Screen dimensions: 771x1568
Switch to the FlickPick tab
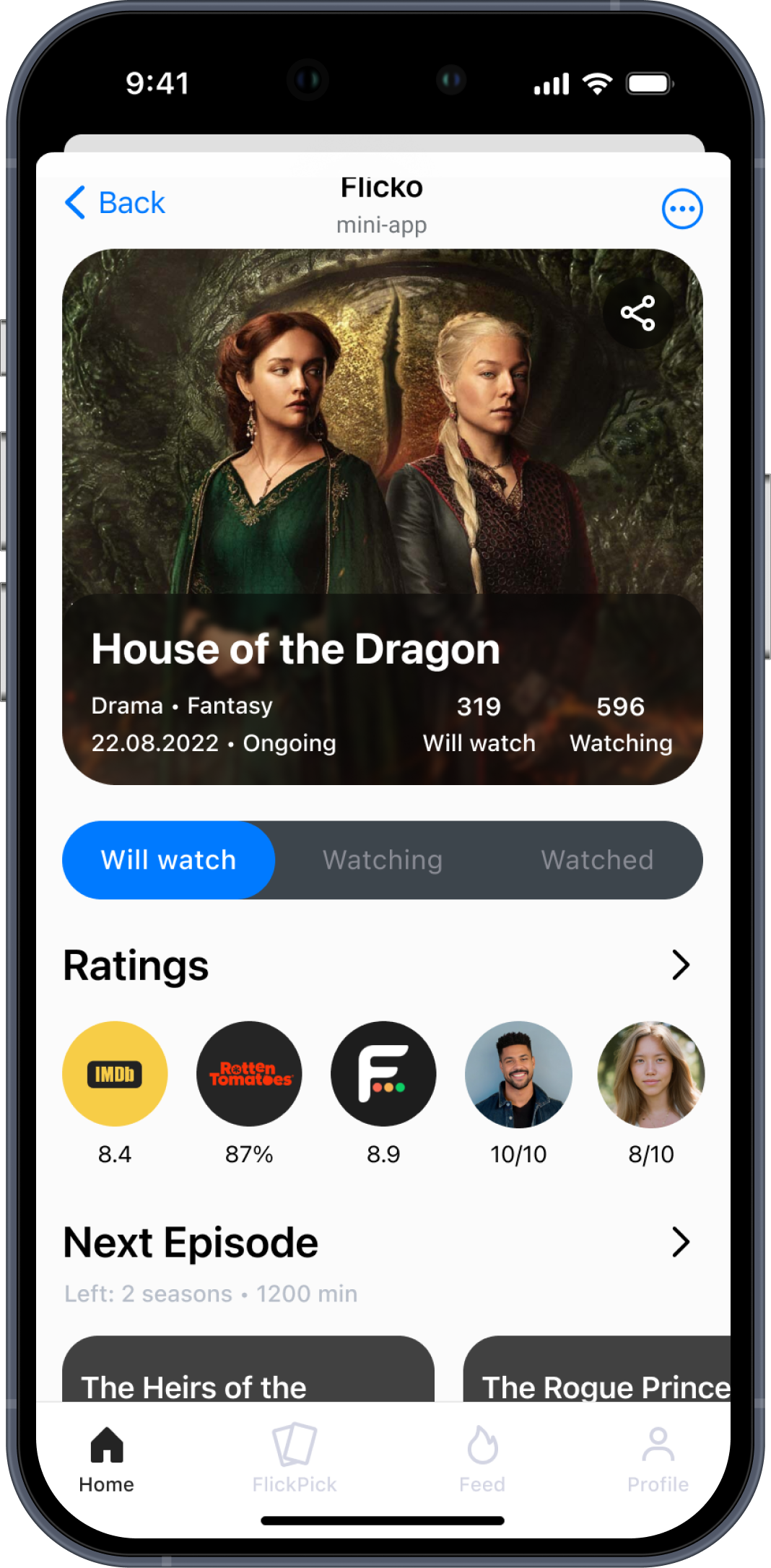tap(295, 1459)
